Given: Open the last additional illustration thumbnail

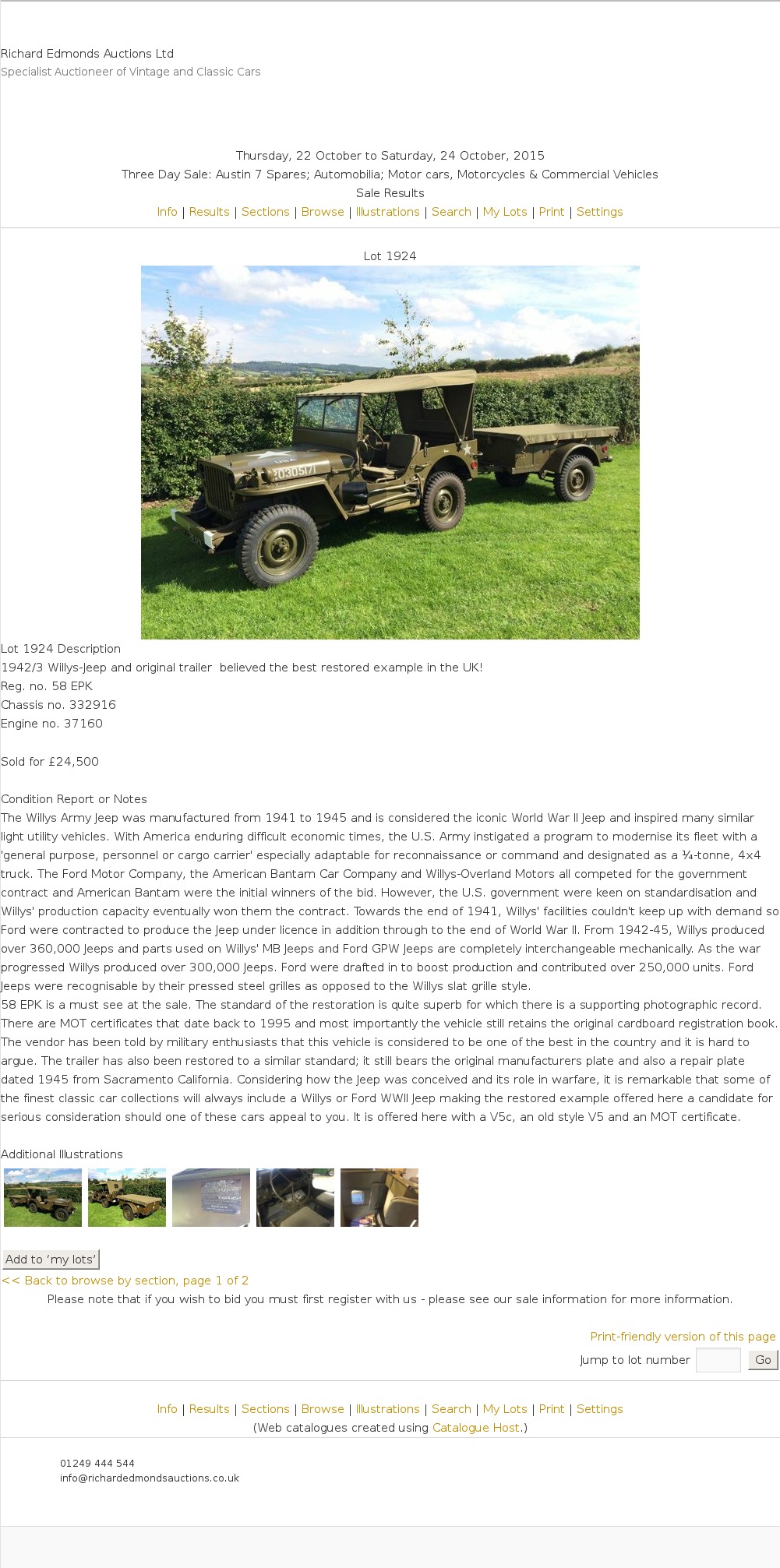Looking at the screenshot, I should coord(379,1197).
